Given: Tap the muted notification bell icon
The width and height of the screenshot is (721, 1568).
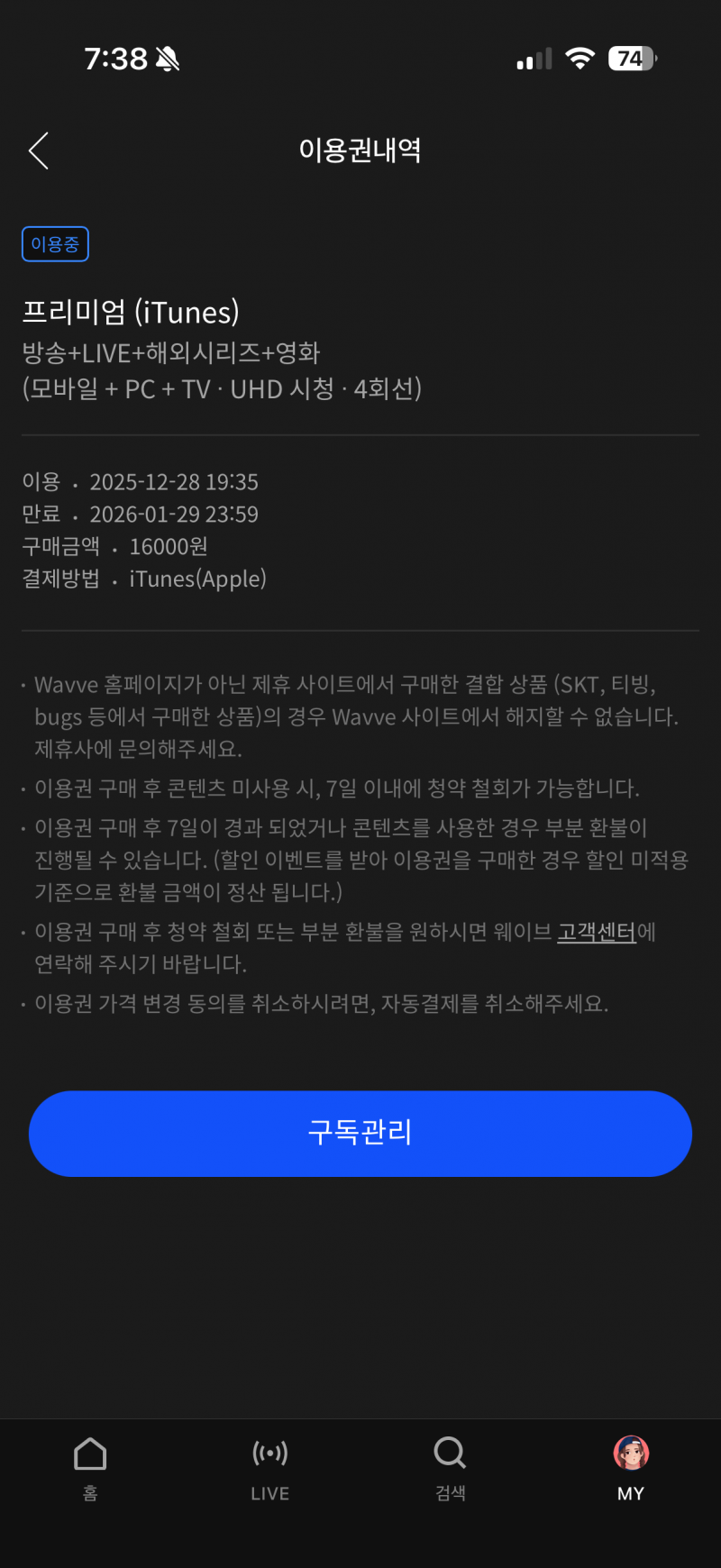Looking at the screenshot, I should point(167,57).
